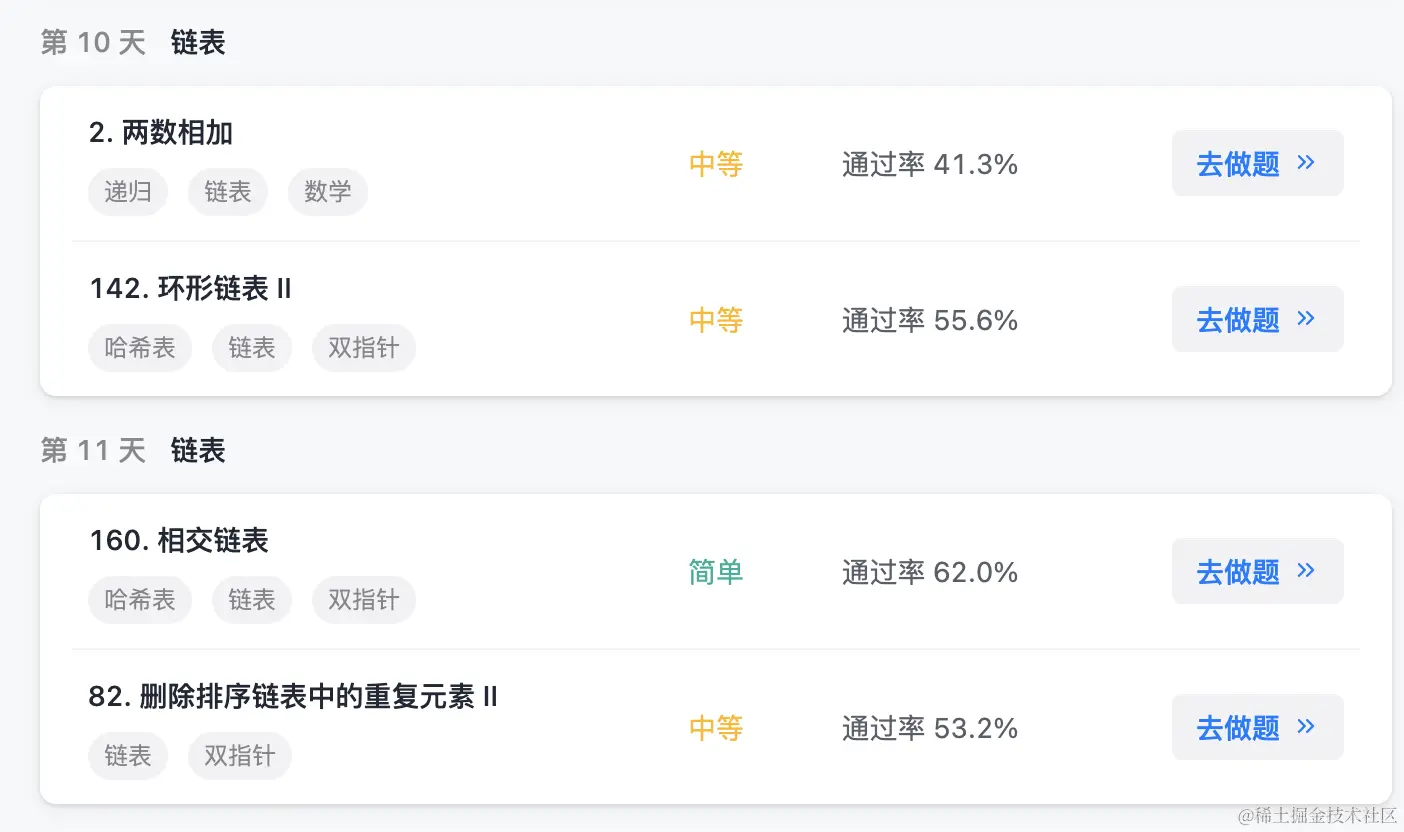Tap 双指针 tag under 160. 相交链表

pyautogui.click(x=364, y=600)
